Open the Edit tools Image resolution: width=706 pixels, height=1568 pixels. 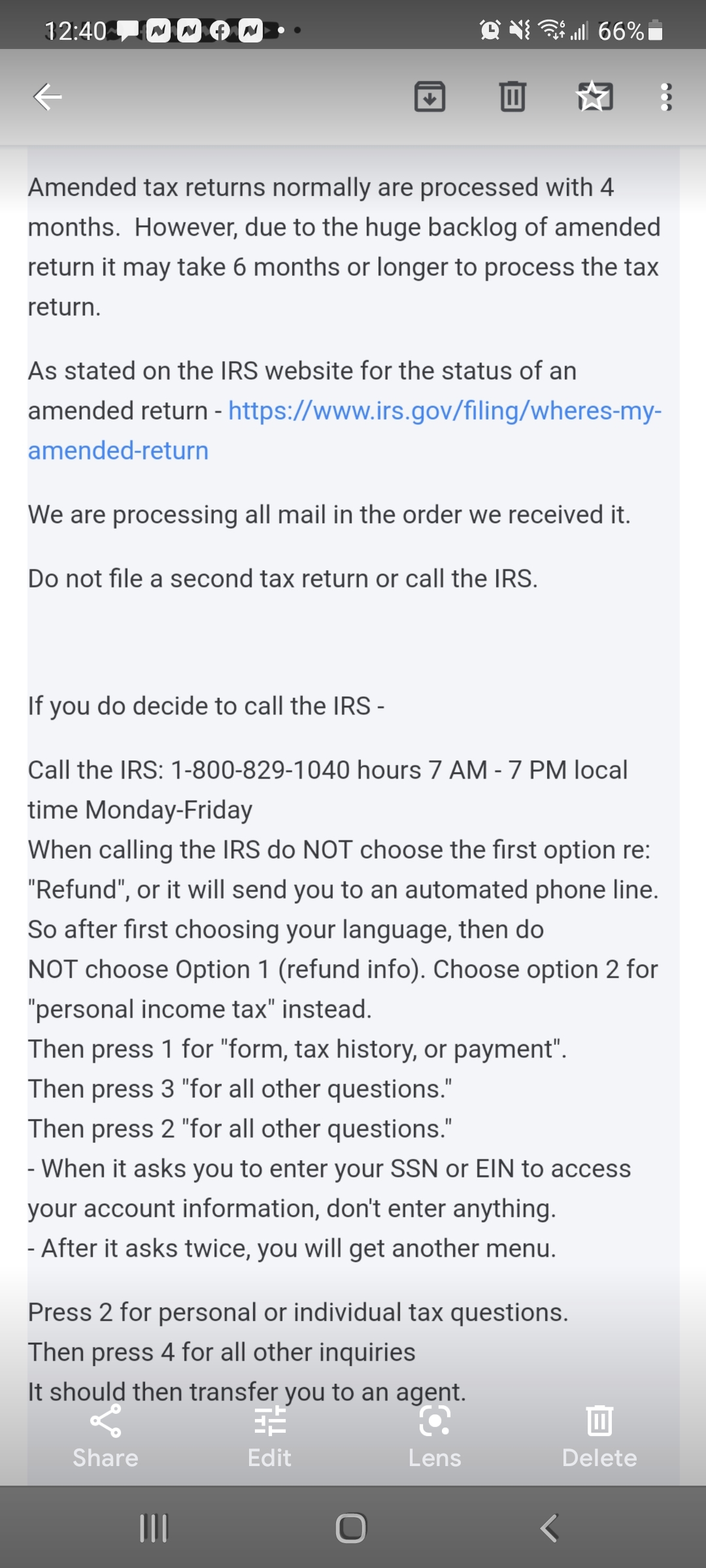[269, 1436]
